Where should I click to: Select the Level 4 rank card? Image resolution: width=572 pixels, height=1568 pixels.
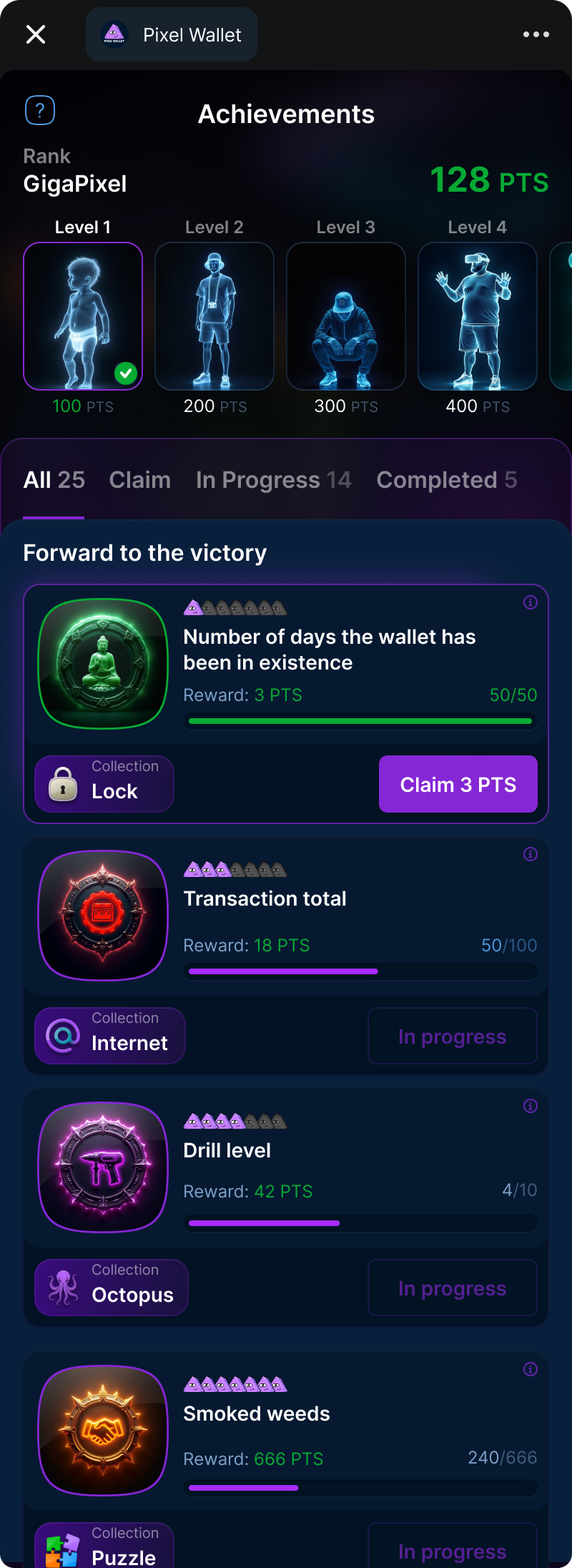tap(478, 316)
